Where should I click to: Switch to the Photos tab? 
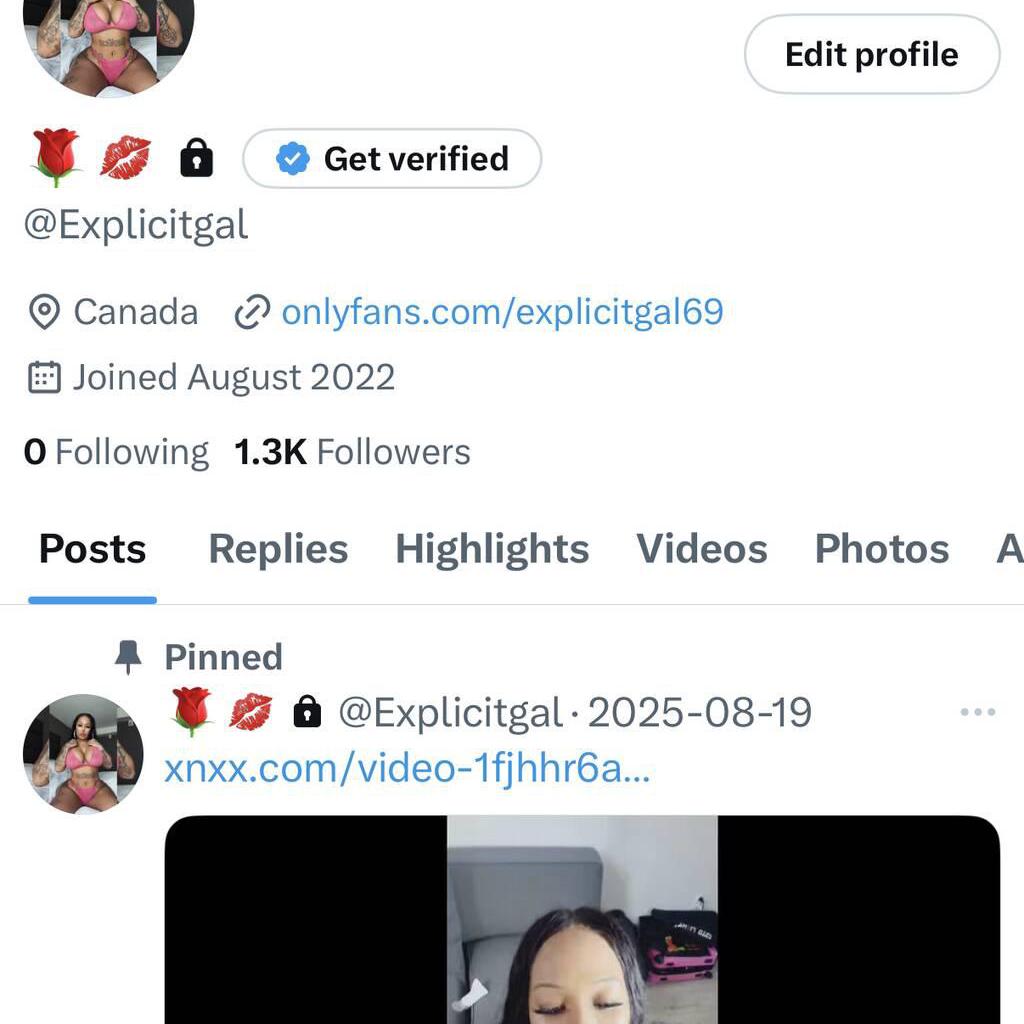pyautogui.click(x=881, y=549)
